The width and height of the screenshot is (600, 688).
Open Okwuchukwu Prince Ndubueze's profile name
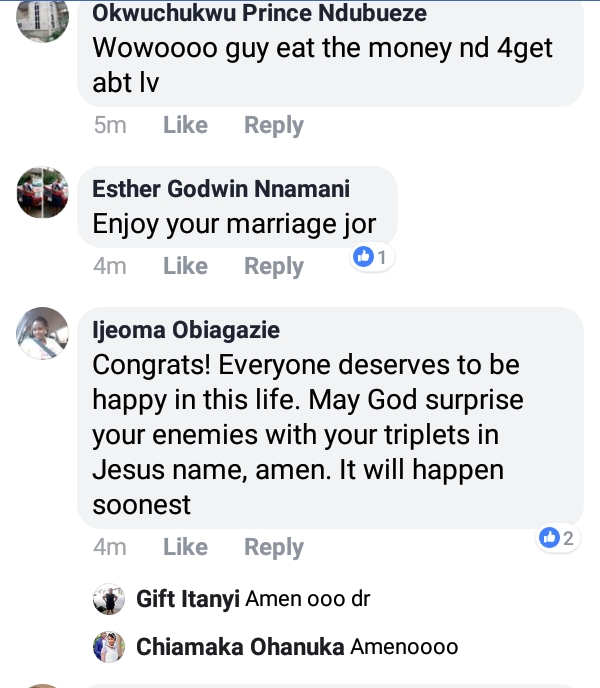[x=258, y=14]
